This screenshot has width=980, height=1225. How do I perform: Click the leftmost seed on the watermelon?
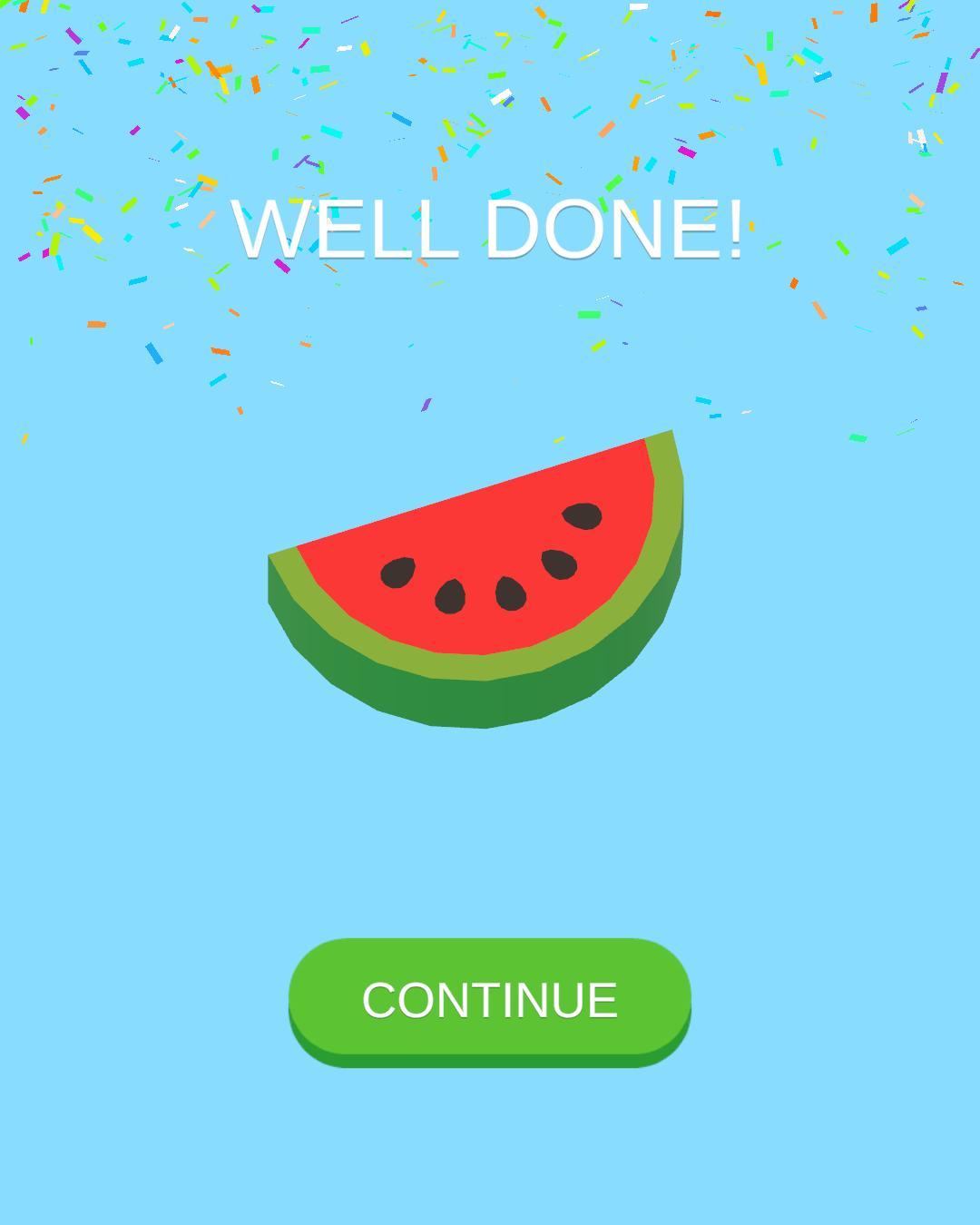point(397,574)
